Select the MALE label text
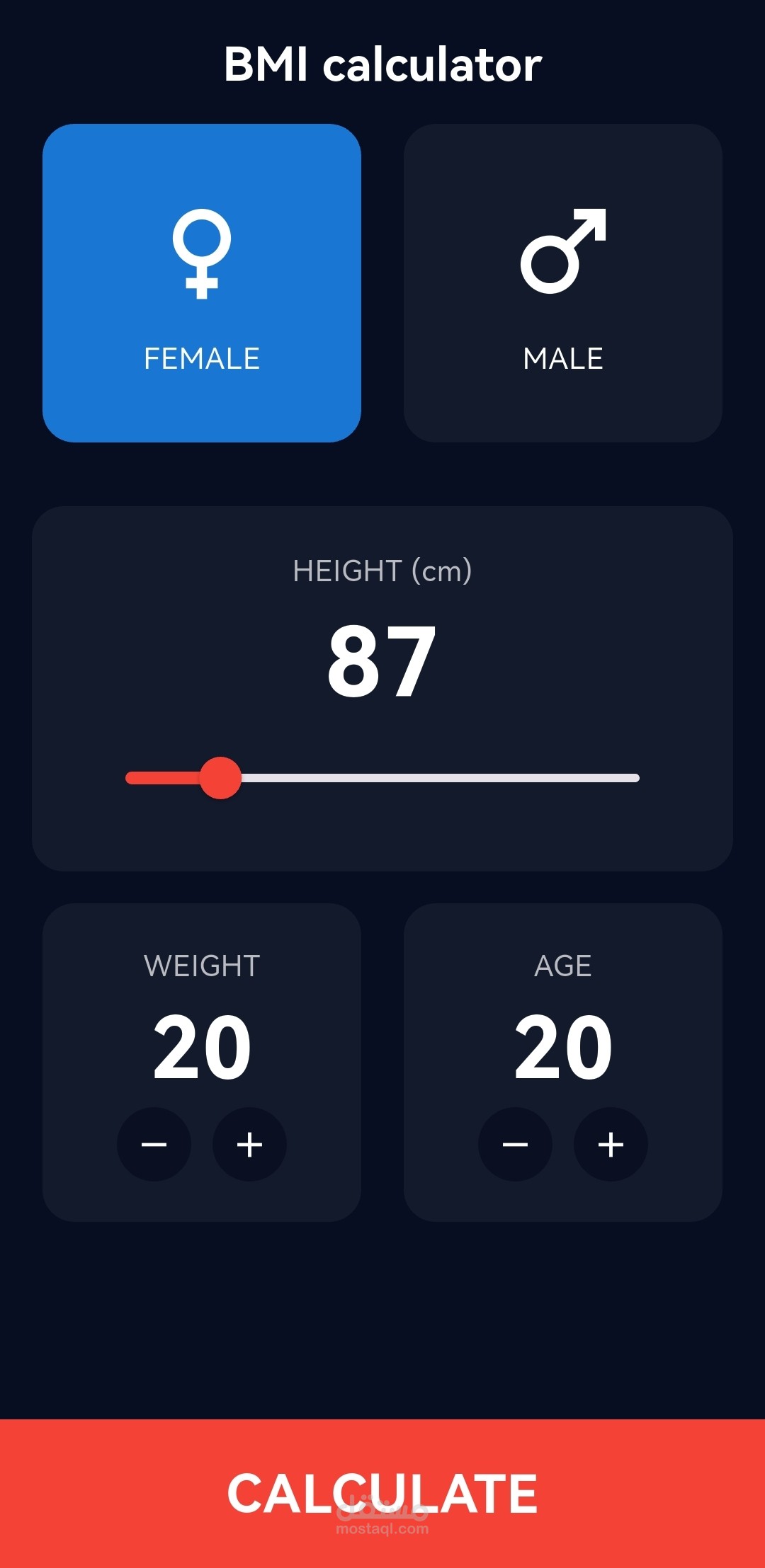The width and height of the screenshot is (765, 1568). pos(562,358)
